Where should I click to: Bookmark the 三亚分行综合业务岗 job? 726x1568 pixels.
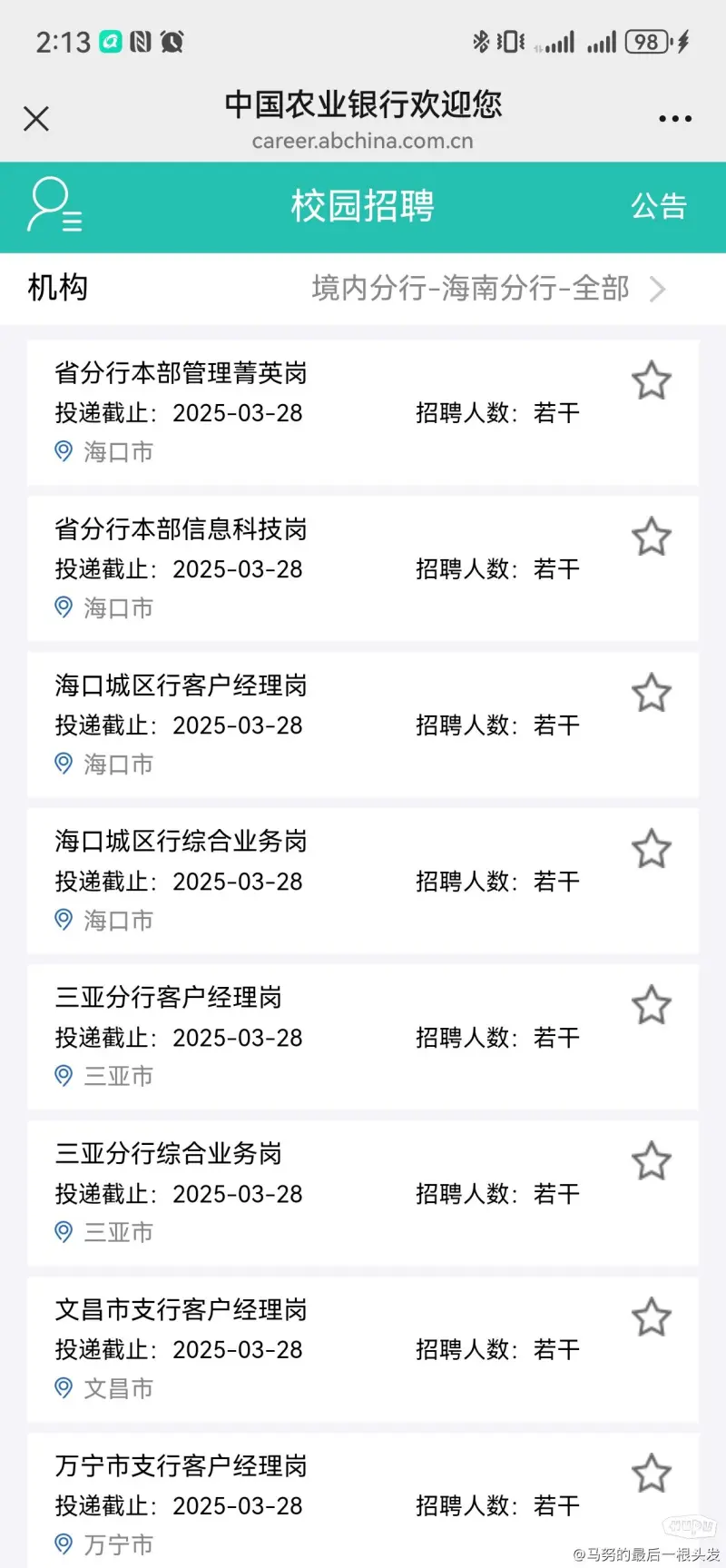pos(652,1161)
